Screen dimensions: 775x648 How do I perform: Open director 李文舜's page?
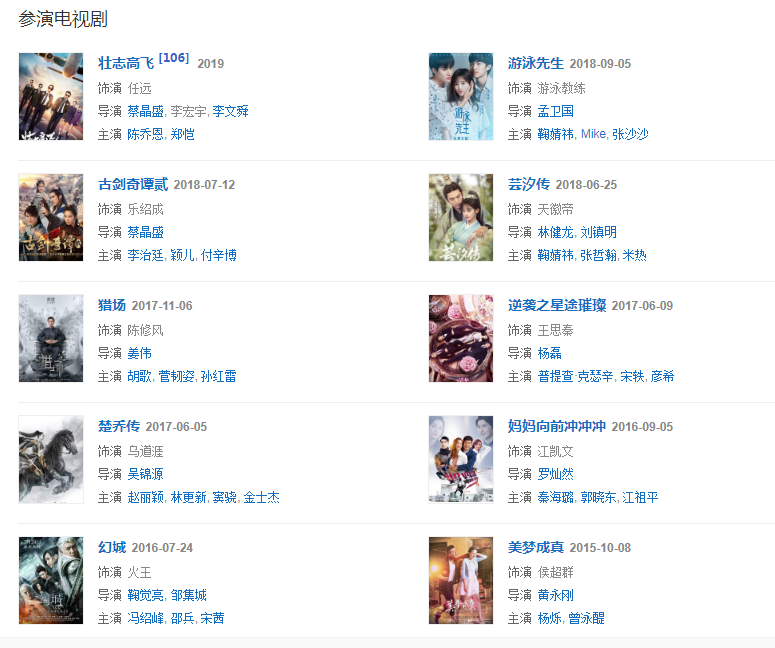click(231, 111)
